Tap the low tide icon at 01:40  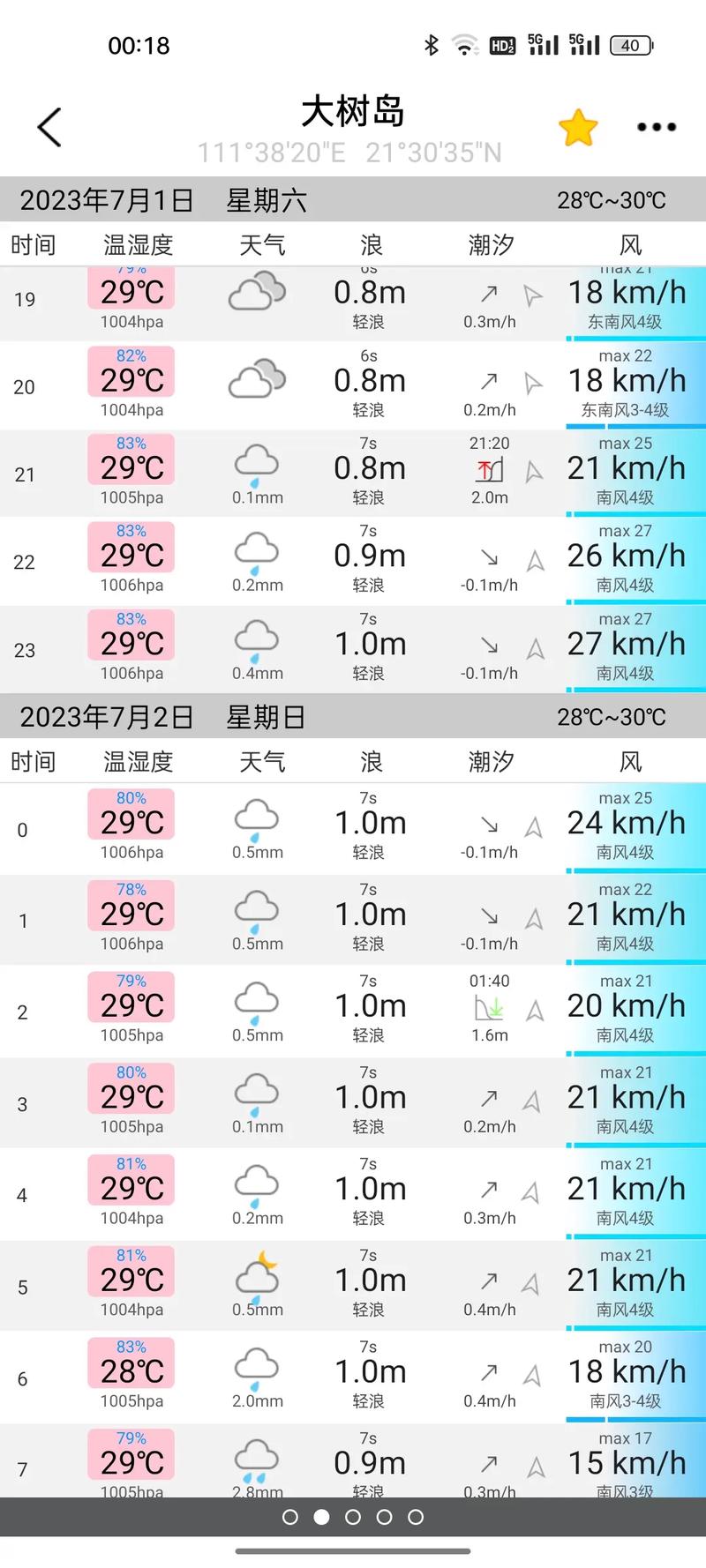488,1007
